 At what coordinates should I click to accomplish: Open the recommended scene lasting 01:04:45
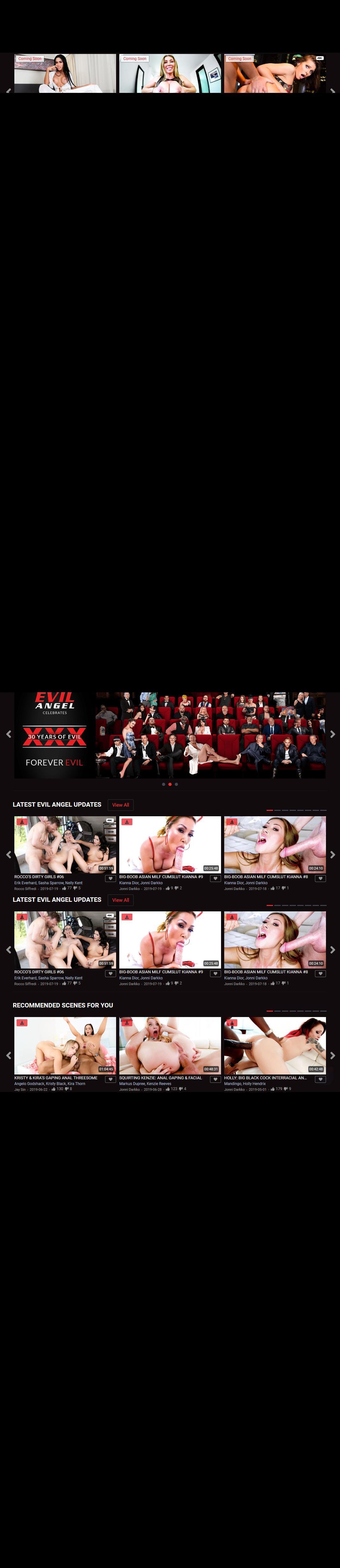click(x=65, y=1045)
